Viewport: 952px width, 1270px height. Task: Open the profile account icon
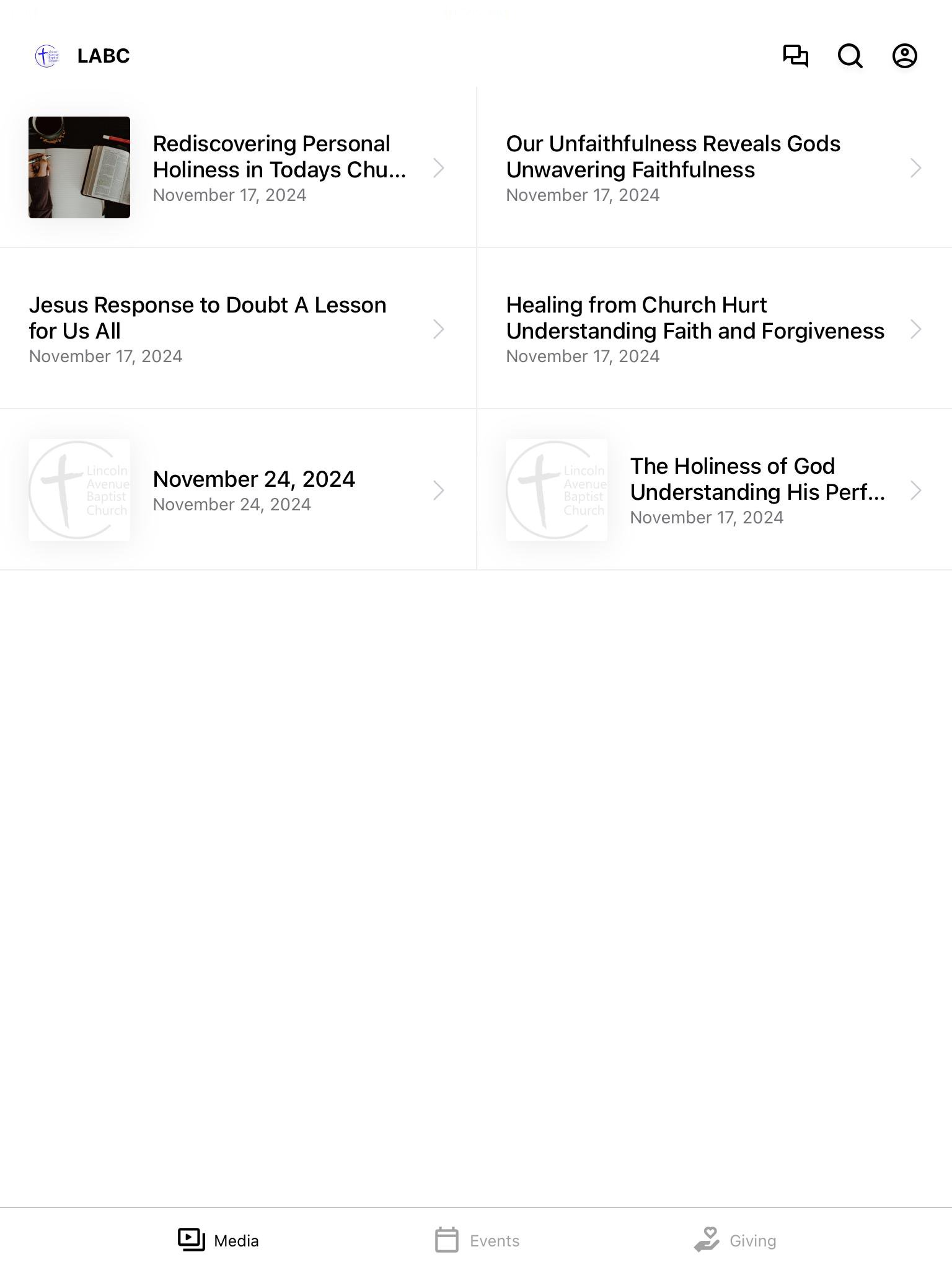pyautogui.click(x=904, y=56)
